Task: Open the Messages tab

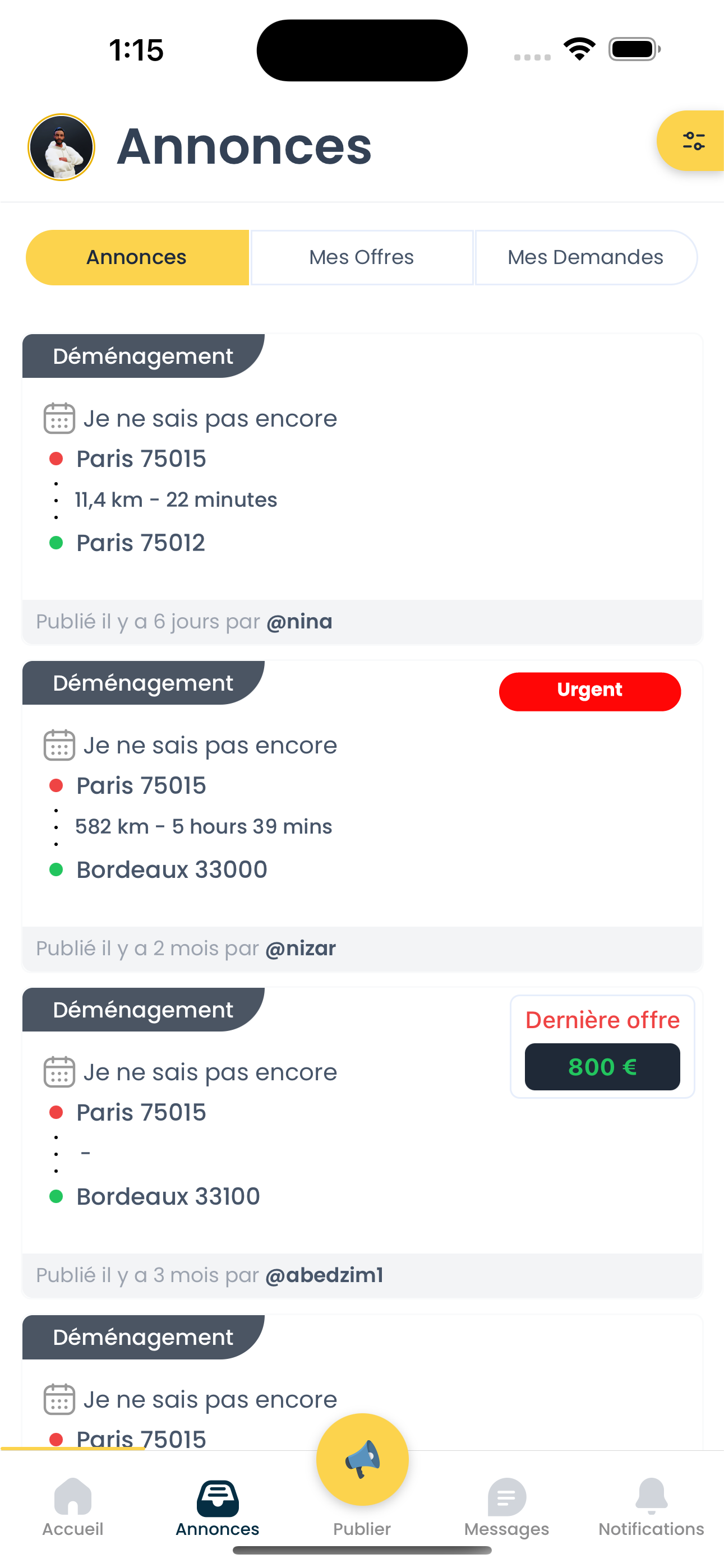Action: tap(506, 1507)
